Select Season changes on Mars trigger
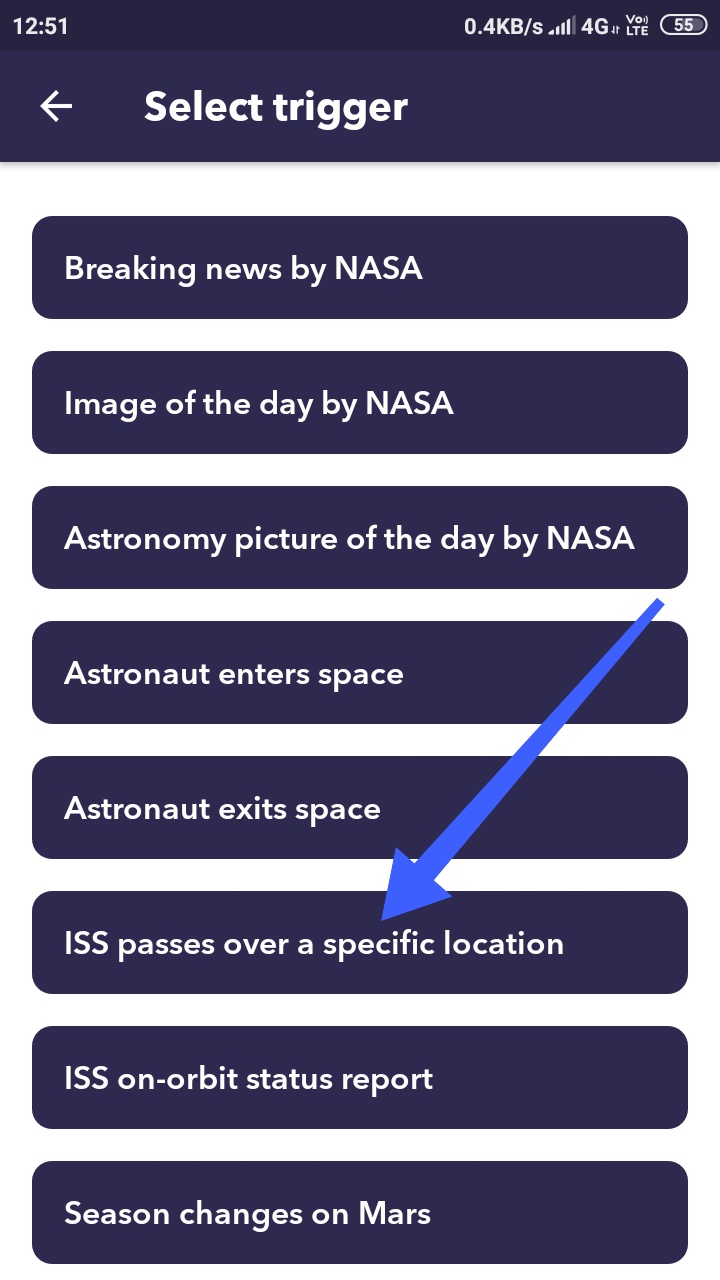Image resolution: width=720 pixels, height=1280 pixels. tap(359, 1213)
